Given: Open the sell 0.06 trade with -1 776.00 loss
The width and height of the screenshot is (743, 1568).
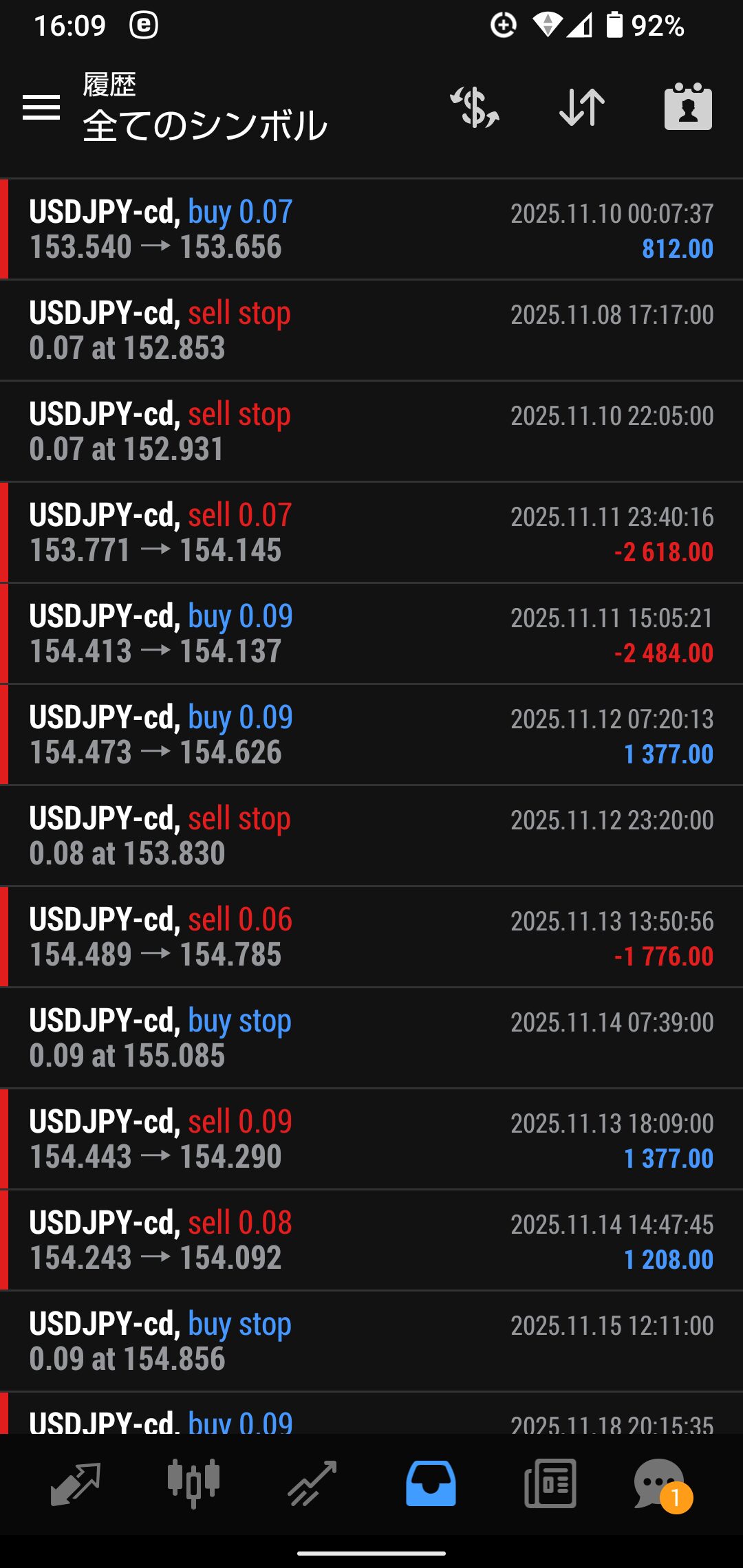Looking at the screenshot, I should 371,937.
